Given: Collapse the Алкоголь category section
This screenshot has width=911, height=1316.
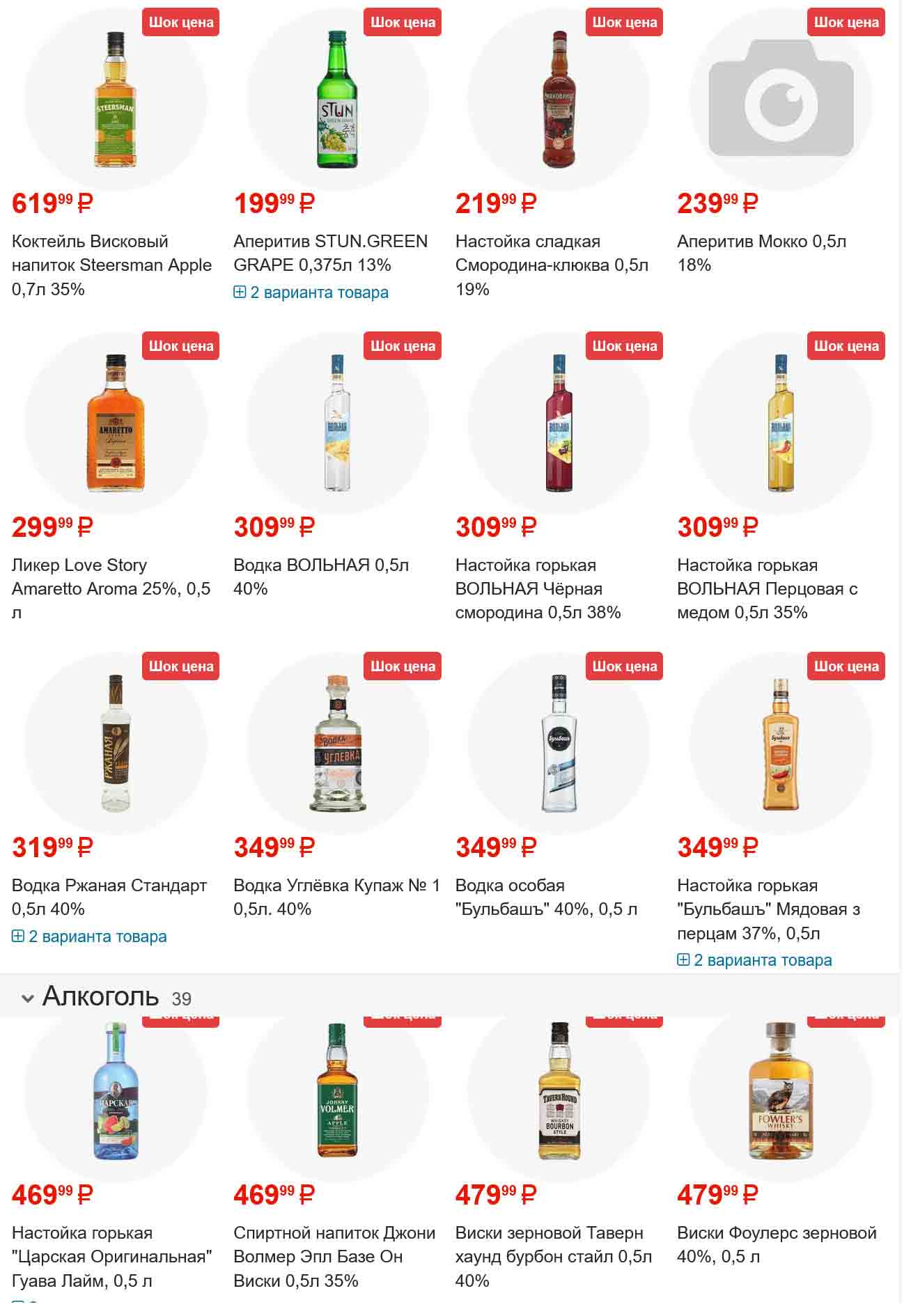Looking at the screenshot, I should 28,998.
